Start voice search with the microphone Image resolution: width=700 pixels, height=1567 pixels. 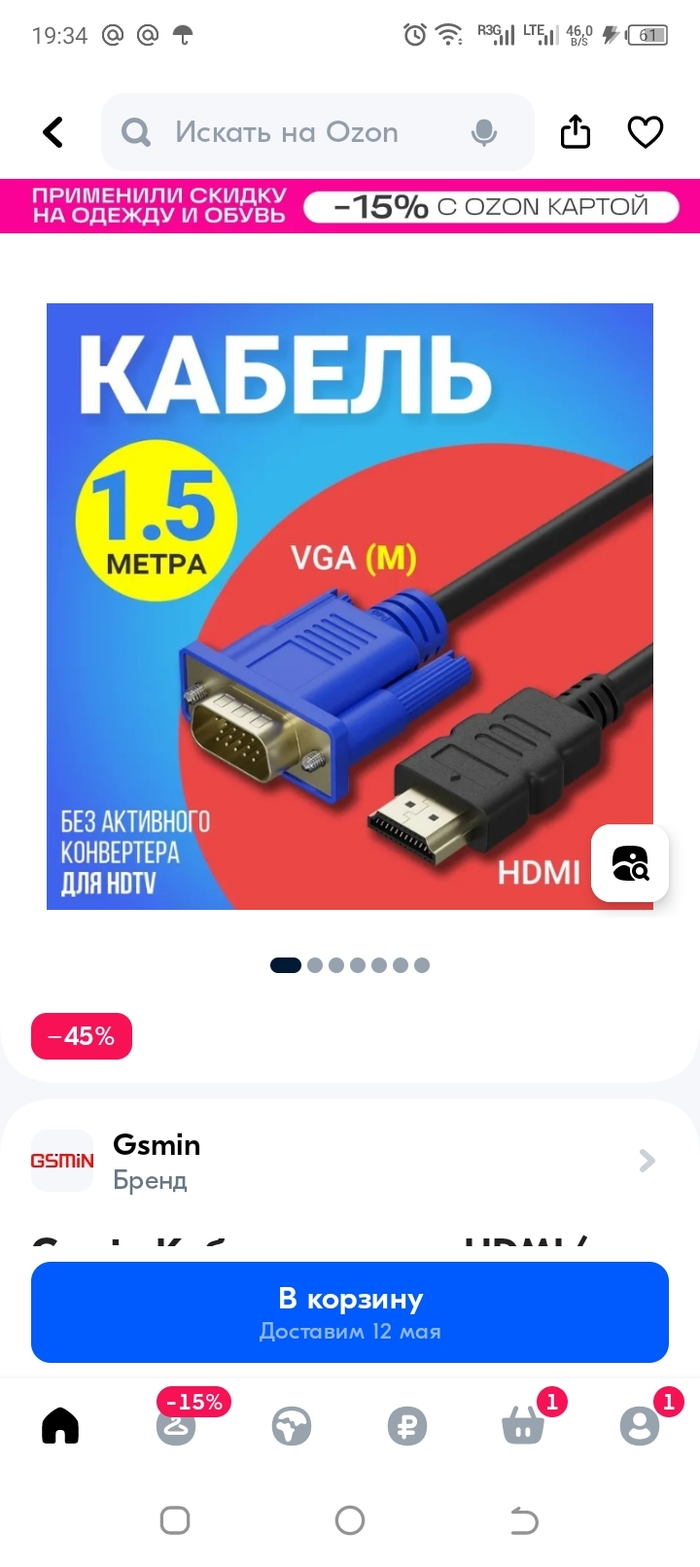click(x=484, y=132)
